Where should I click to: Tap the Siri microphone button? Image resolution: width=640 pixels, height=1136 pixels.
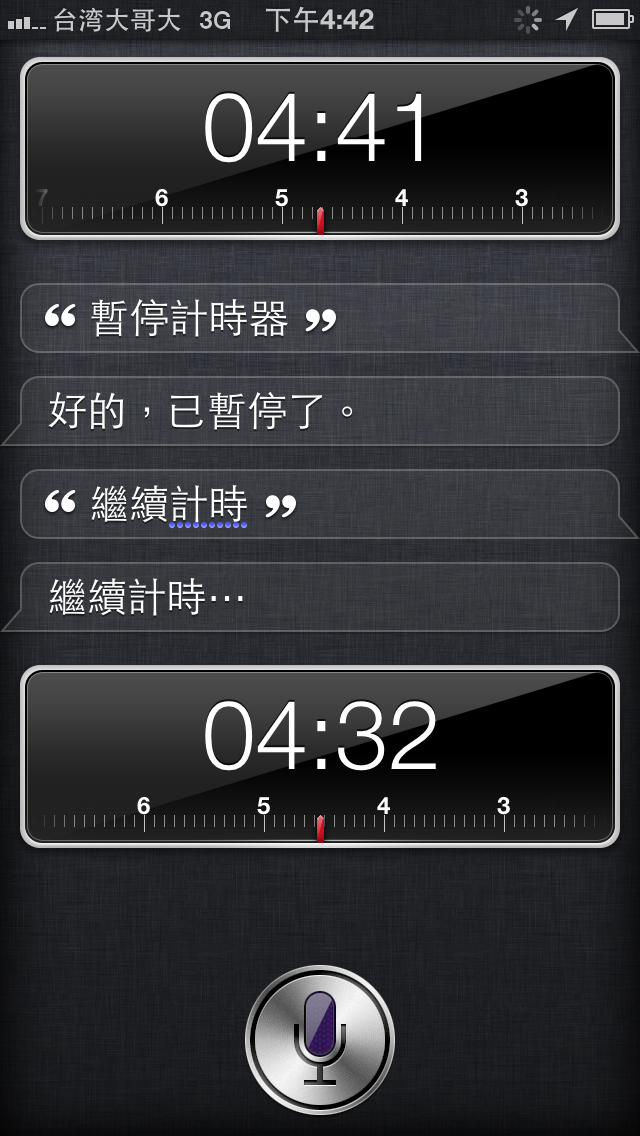[x=320, y=1040]
